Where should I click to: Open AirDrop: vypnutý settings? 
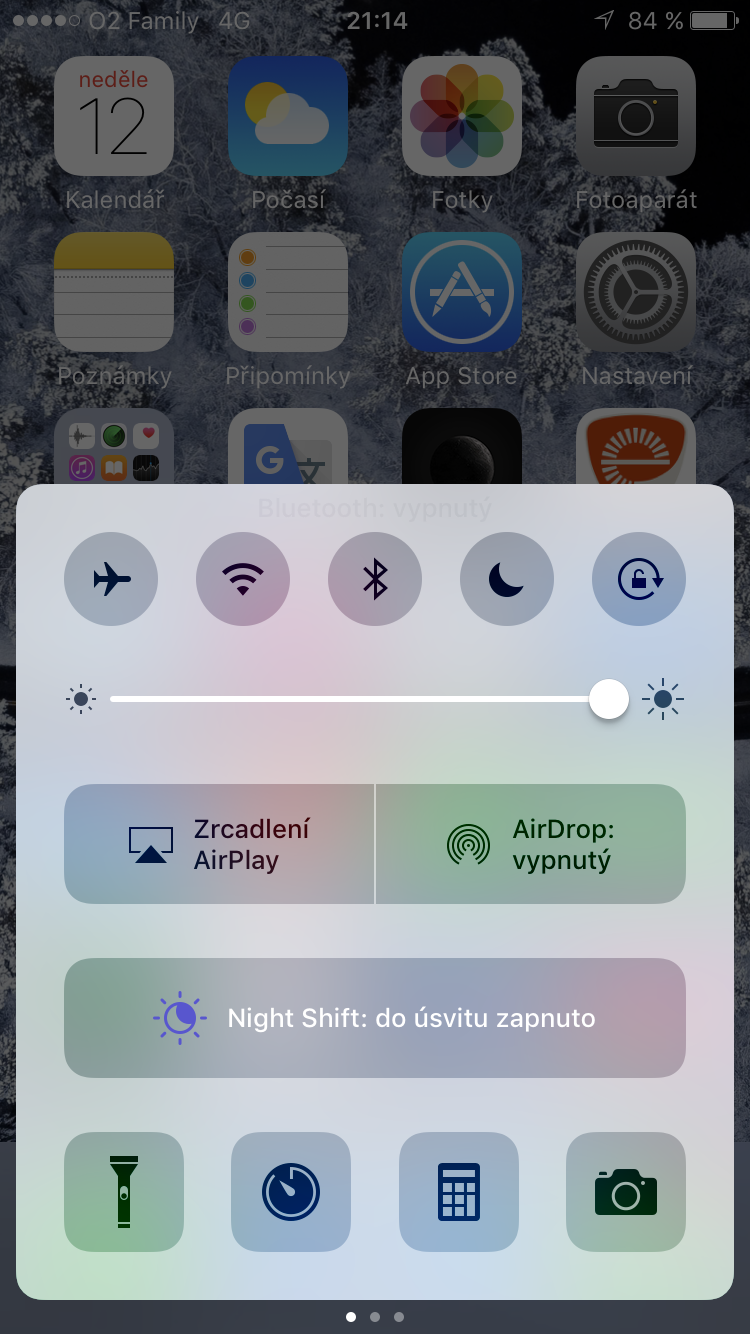[531, 844]
